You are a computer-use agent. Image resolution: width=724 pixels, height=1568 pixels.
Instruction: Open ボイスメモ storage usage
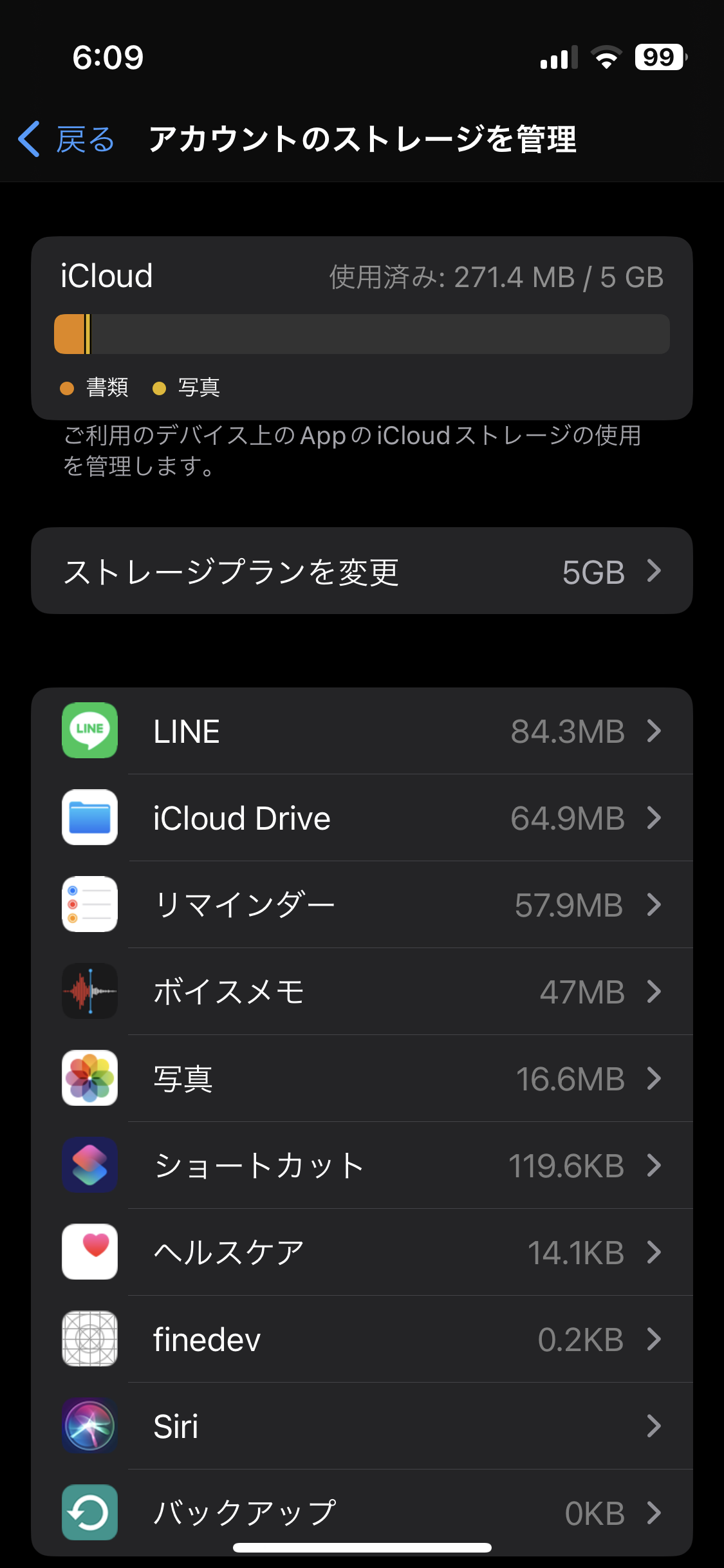[362, 992]
